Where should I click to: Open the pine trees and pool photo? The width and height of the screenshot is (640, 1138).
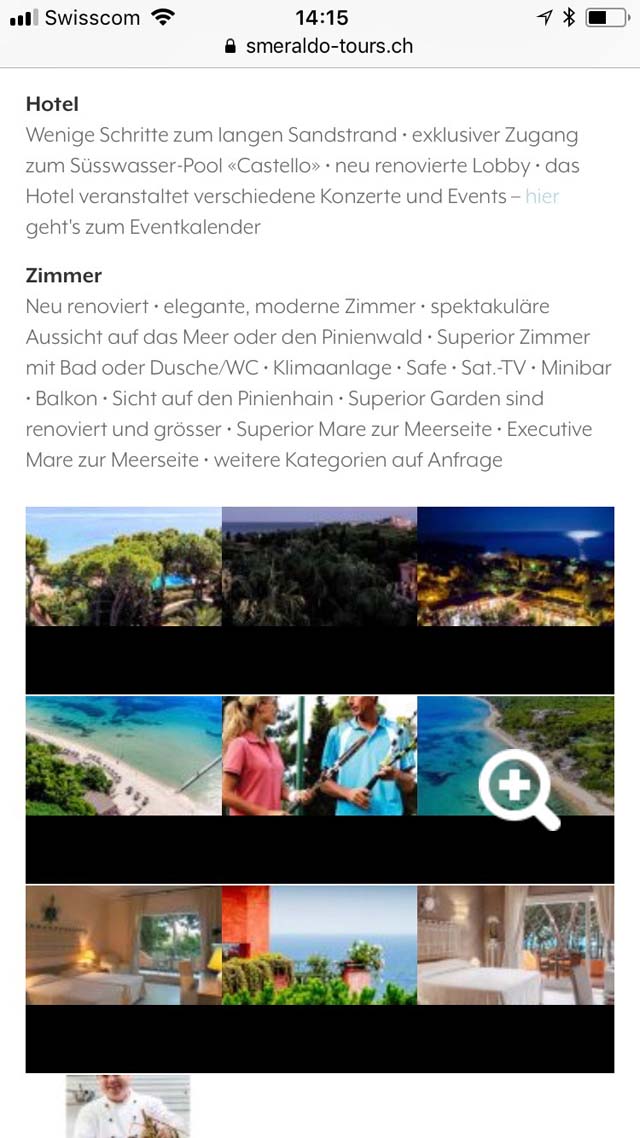click(123, 566)
